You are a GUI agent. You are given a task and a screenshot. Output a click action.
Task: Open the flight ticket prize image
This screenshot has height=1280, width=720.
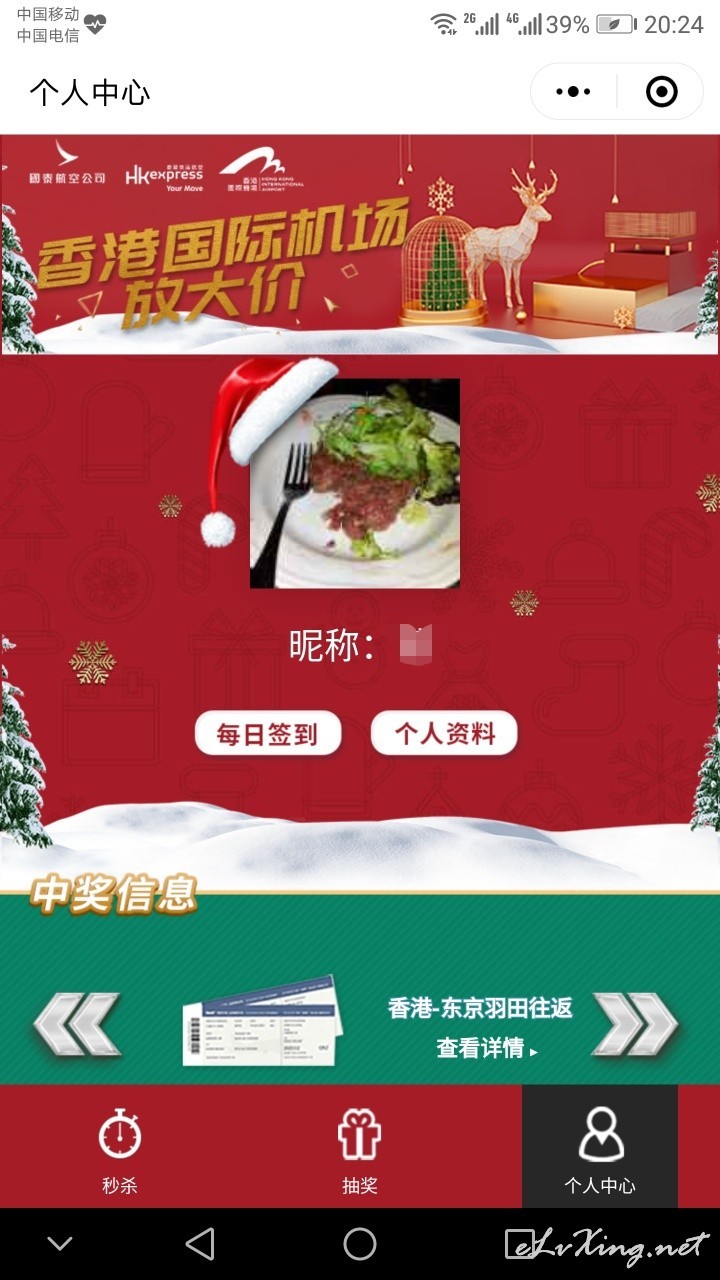tap(261, 1020)
